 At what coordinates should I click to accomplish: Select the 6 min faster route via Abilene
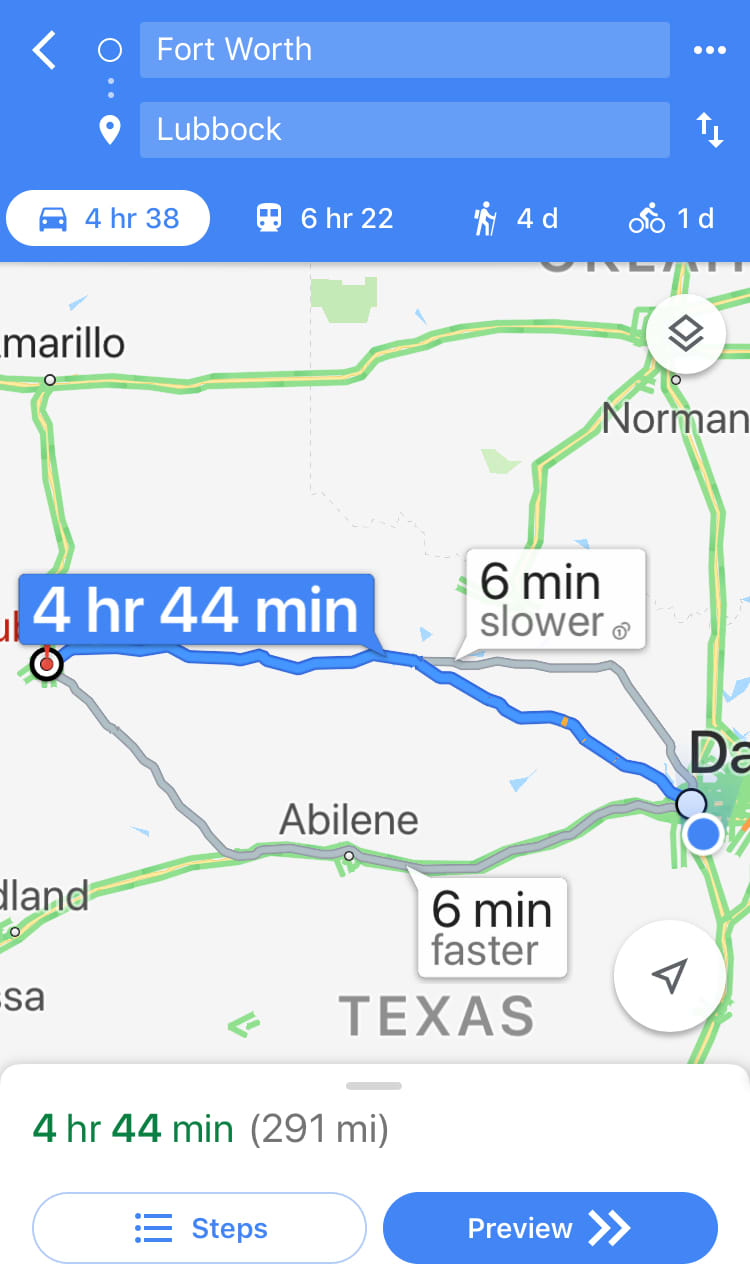click(492, 927)
